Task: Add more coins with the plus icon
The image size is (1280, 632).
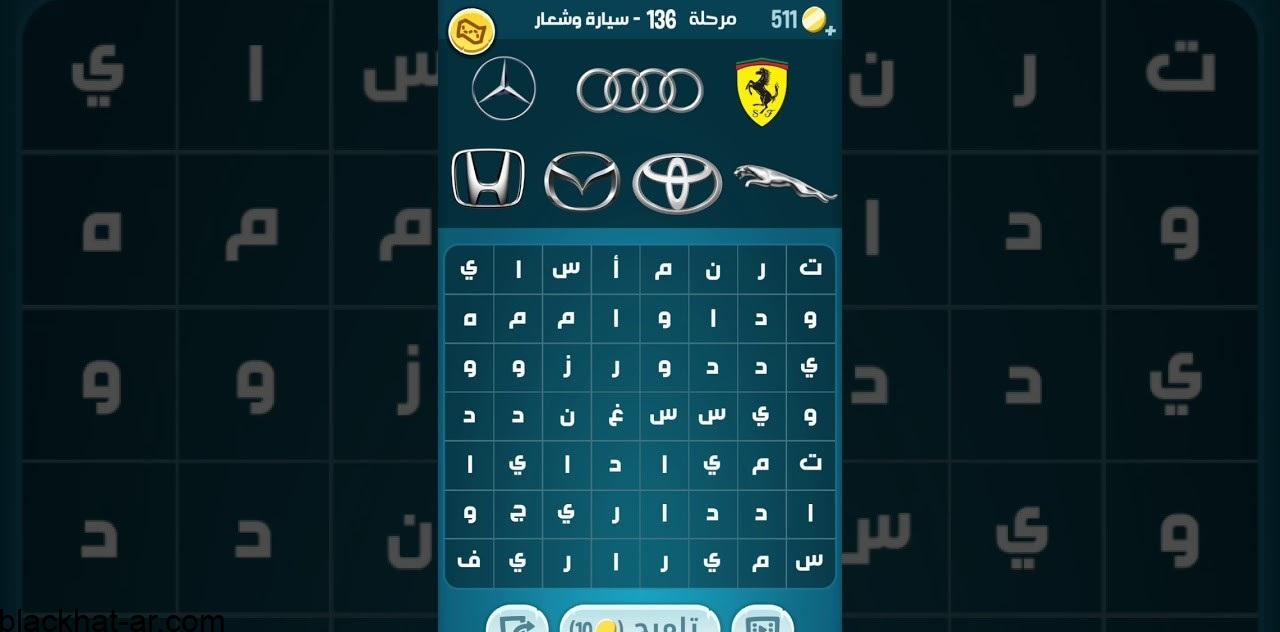Action: click(x=831, y=31)
